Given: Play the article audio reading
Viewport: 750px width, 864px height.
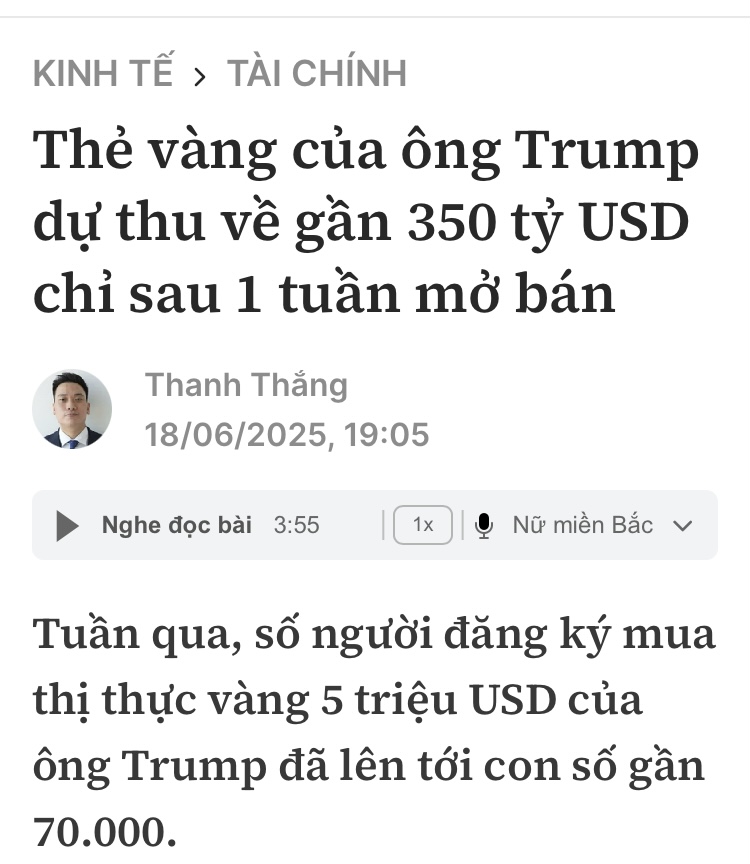Looking at the screenshot, I should pos(67,525).
